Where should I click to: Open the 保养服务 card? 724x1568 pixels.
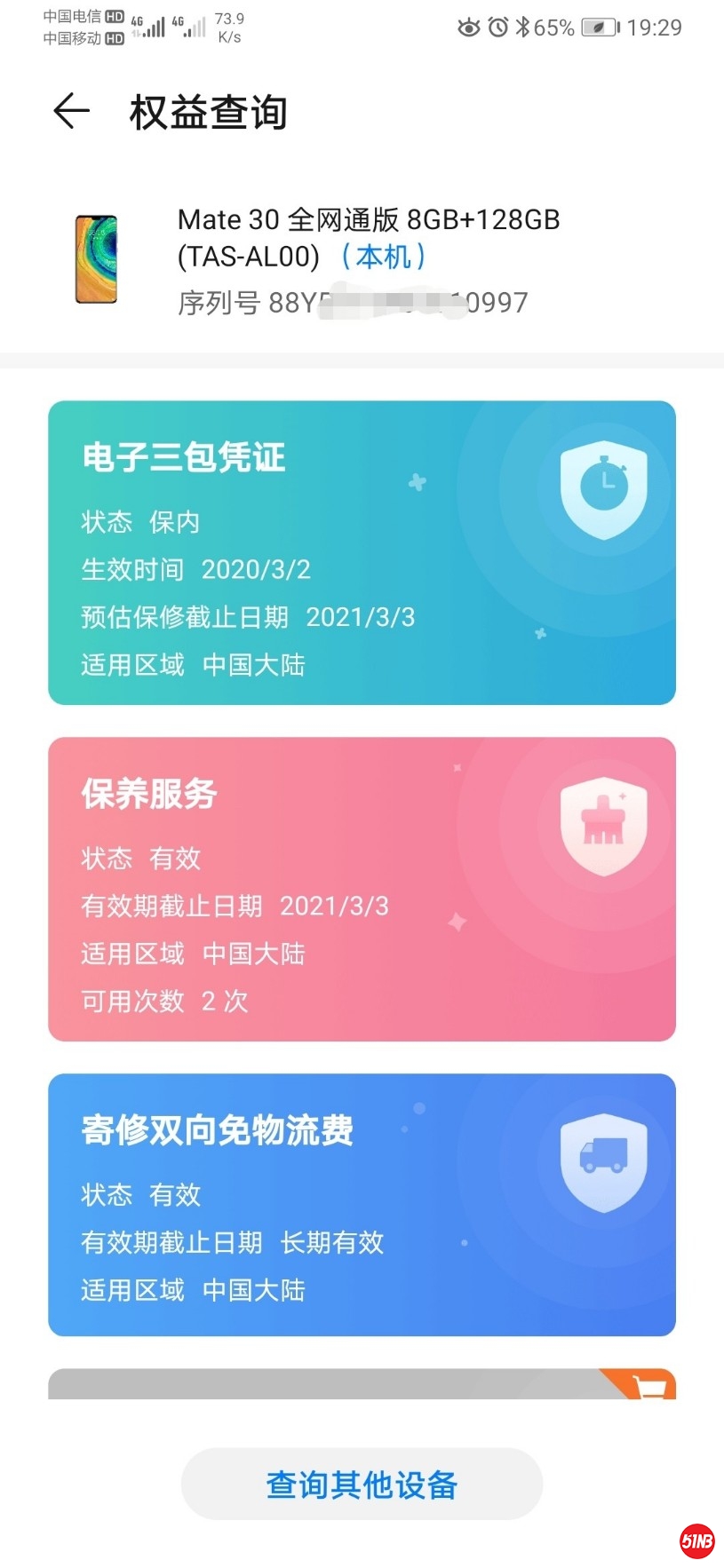[362, 888]
